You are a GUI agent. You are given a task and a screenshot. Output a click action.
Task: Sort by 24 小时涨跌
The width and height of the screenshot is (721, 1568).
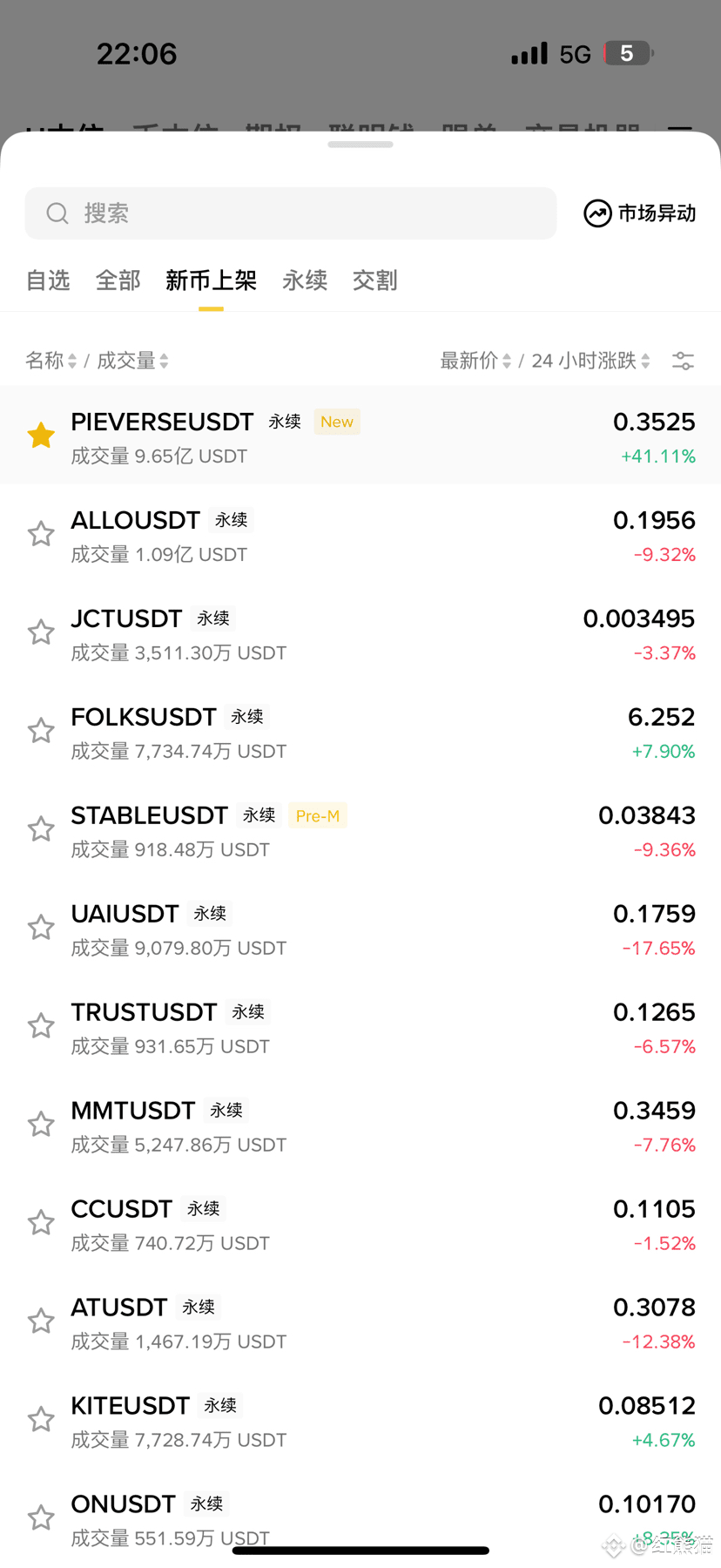[590, 361]
